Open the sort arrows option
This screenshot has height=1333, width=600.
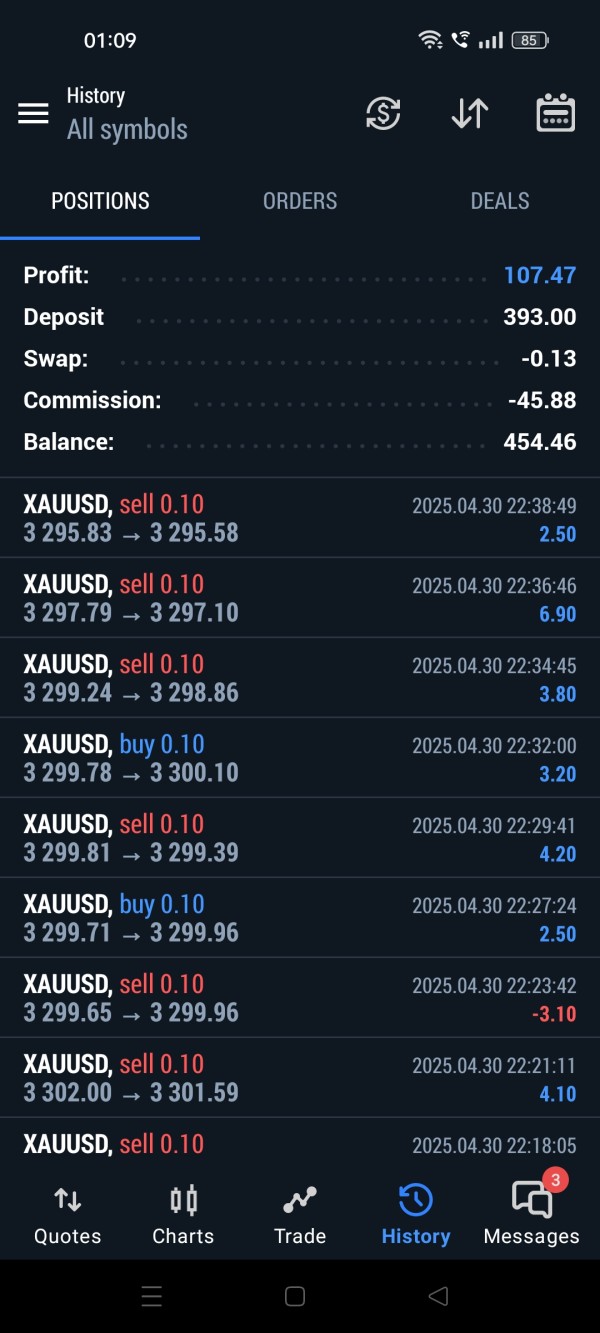pos(469,114)
